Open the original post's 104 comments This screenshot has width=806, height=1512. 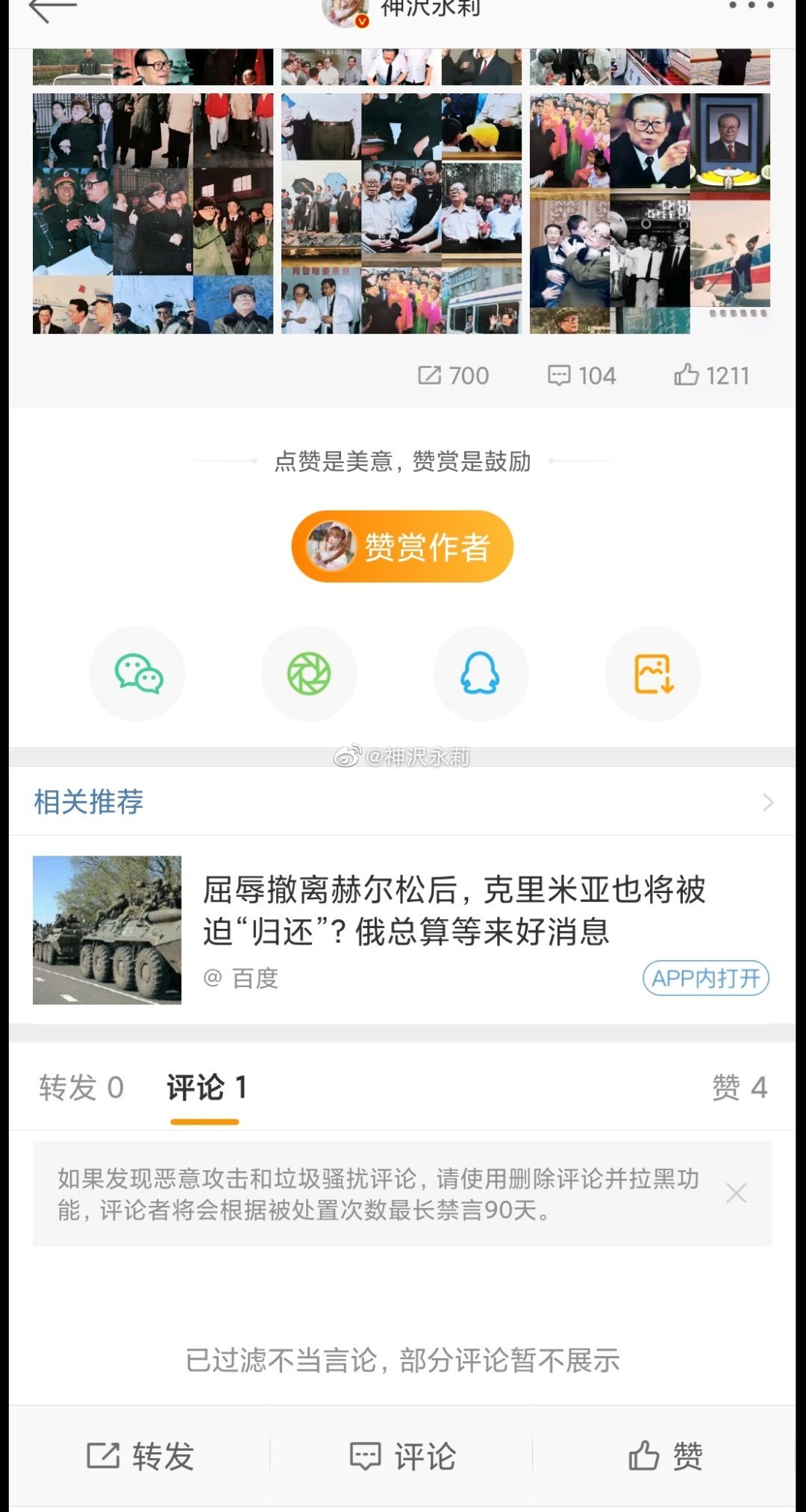point(582,375)
